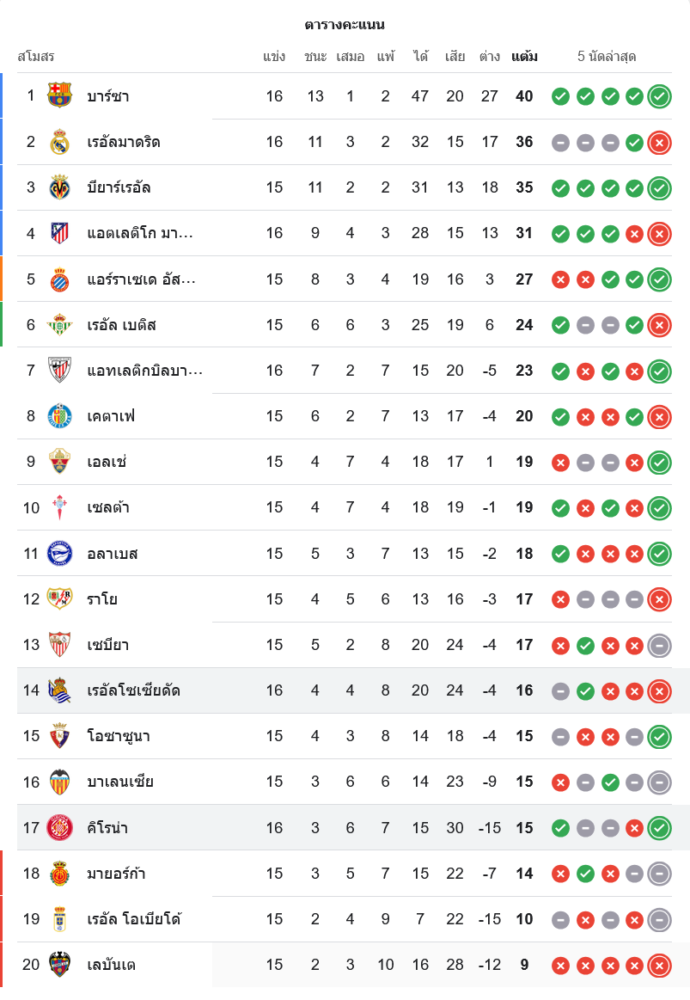Open the แอทเลติกบิลบา... team row
Screen dimensions: 690x1000
point(144,371)
